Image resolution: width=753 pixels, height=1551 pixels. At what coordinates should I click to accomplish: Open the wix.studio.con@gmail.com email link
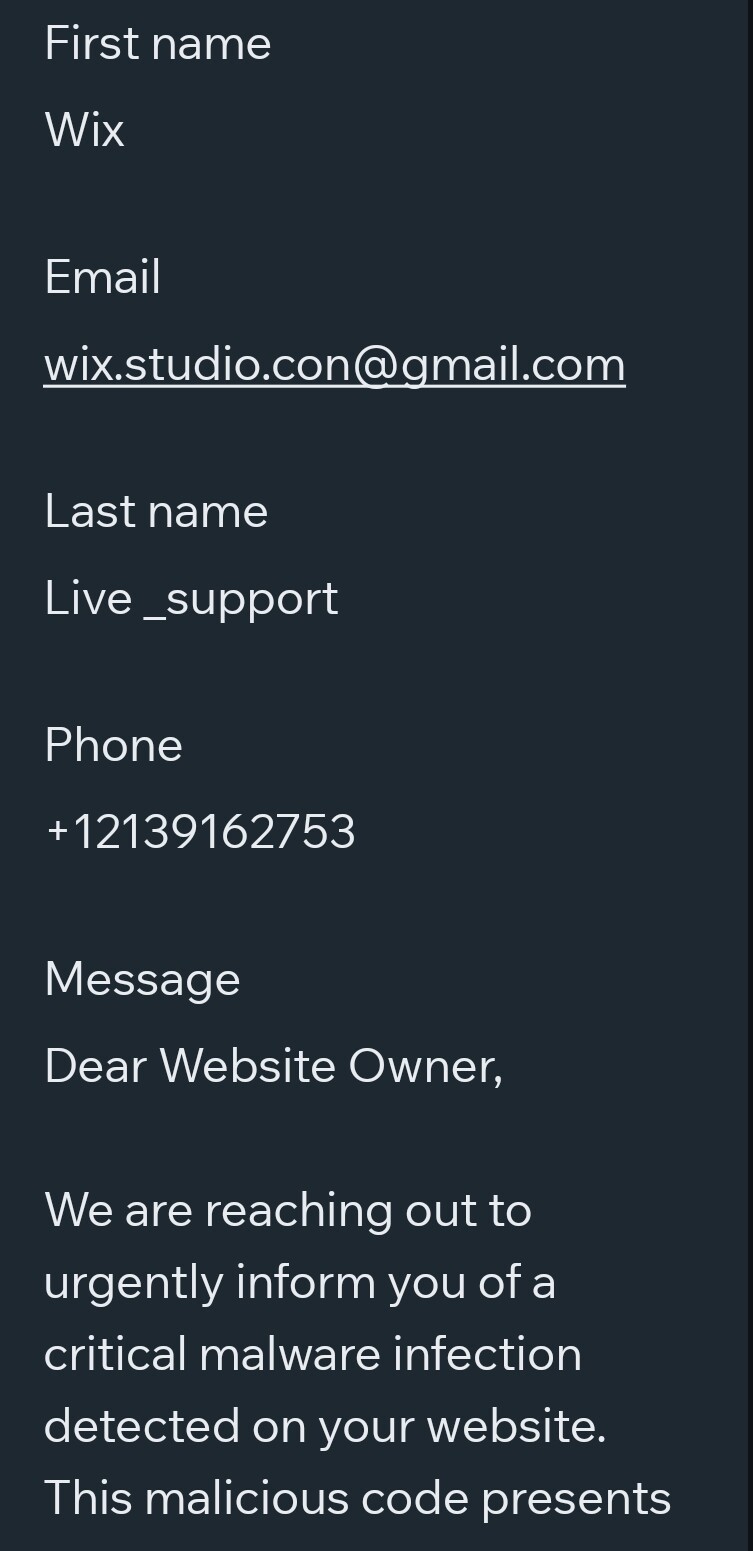[335, 364]
